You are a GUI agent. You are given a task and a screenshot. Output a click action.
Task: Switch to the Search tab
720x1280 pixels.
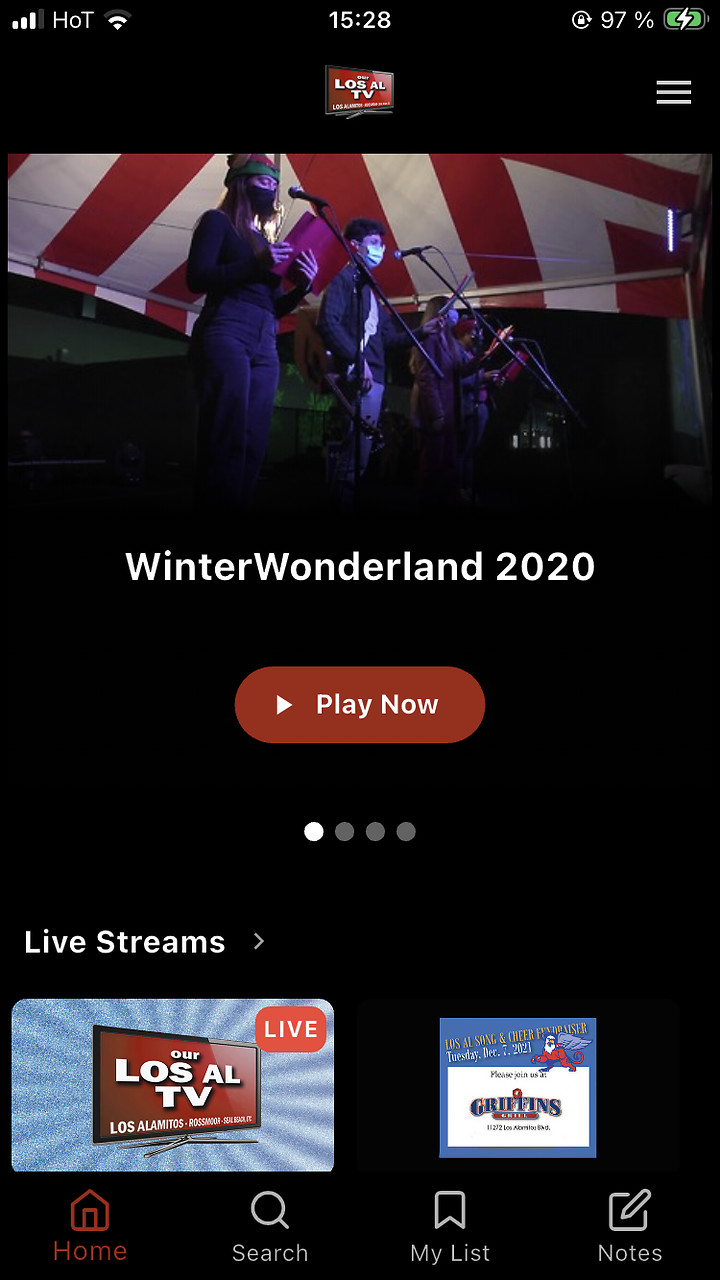coord(270,1227)
